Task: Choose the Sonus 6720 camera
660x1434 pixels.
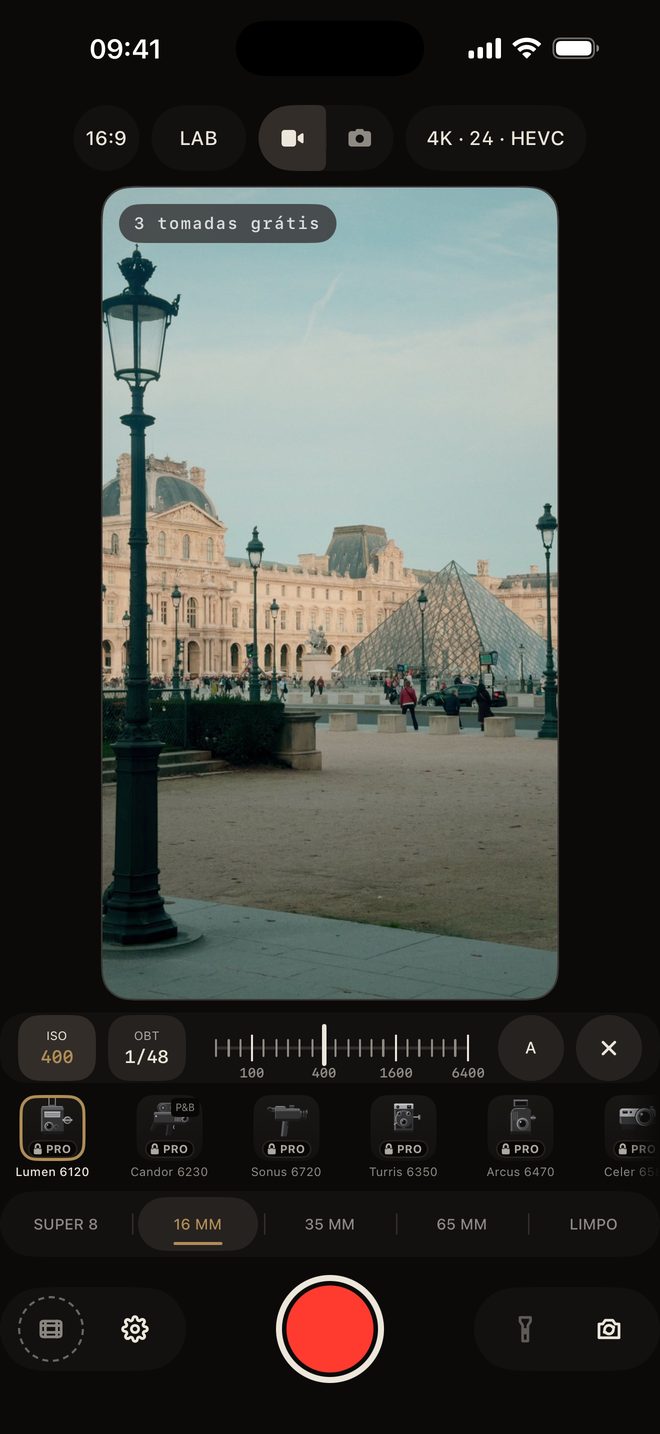Action: click(x=286, y=1137)
